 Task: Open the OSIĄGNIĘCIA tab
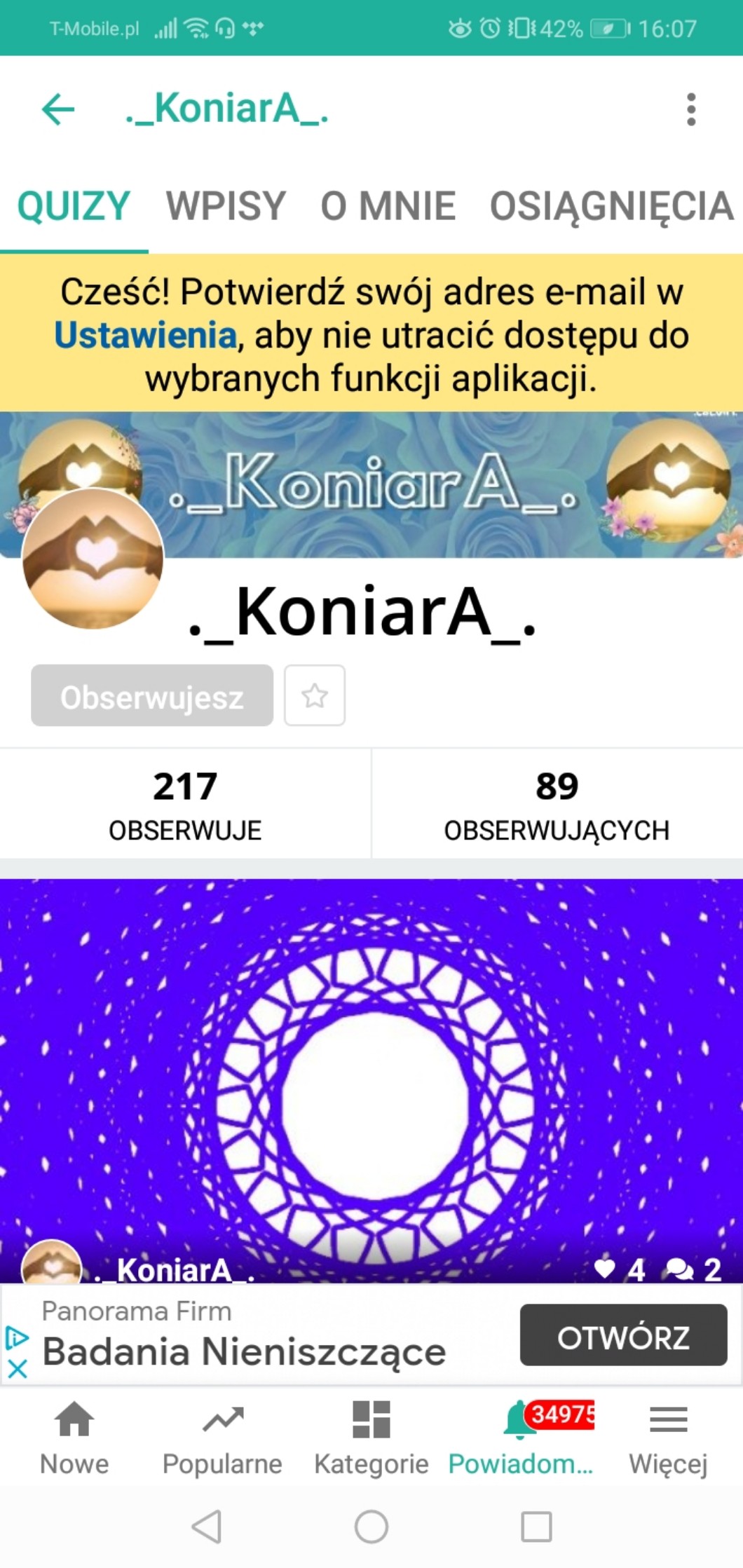coord(611,206)
